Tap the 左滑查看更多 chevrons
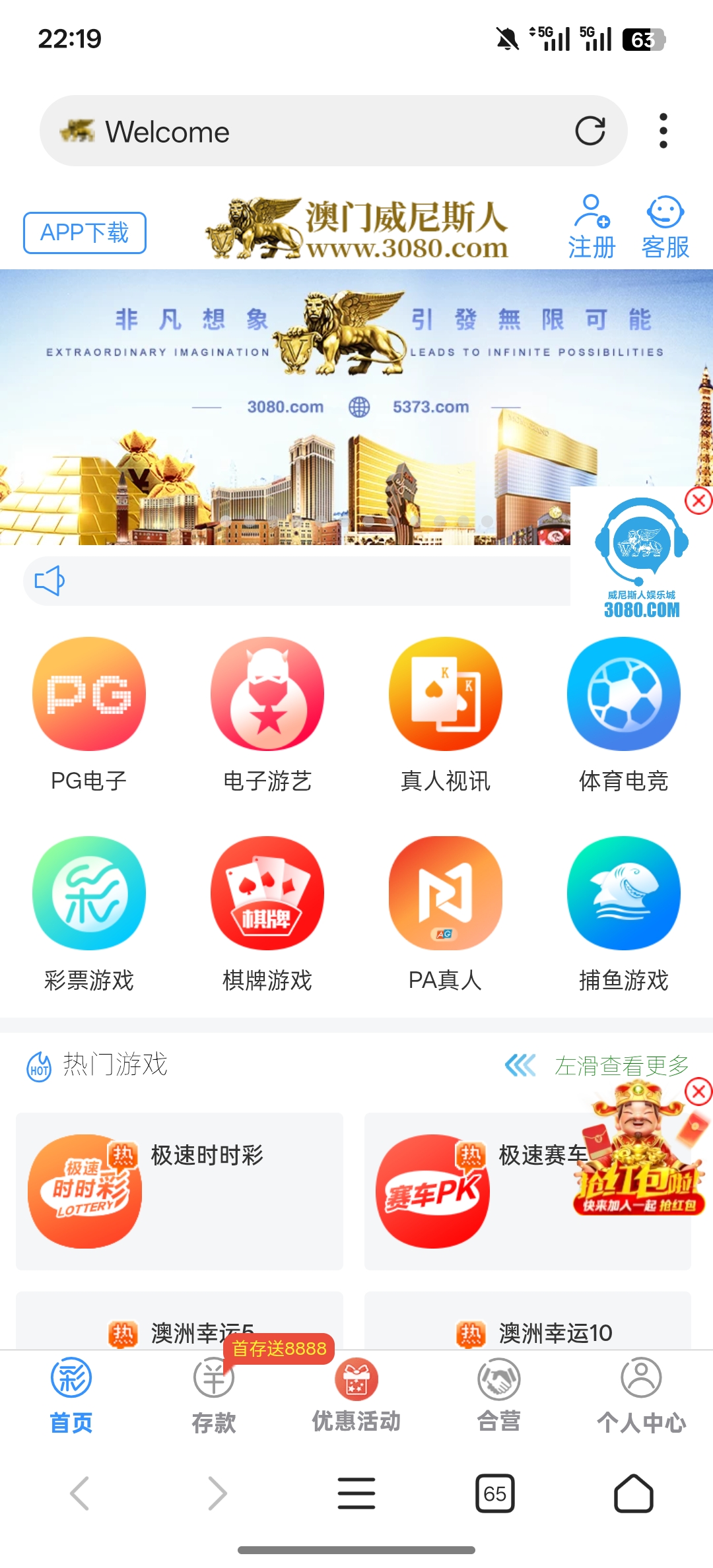Viewport: 713px width, 1568px height. click(521, 1062)
